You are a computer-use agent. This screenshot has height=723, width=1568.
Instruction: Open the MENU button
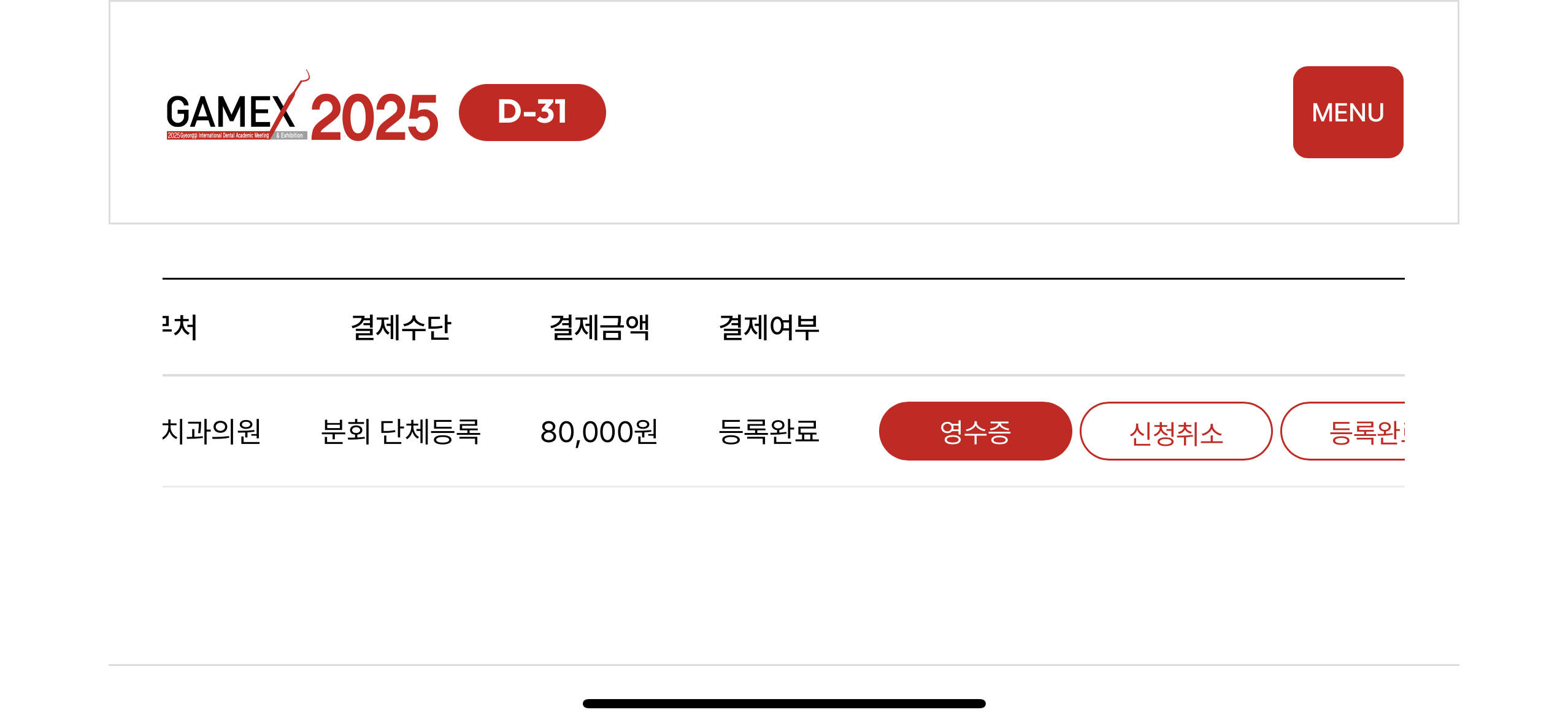(1348, 112)
